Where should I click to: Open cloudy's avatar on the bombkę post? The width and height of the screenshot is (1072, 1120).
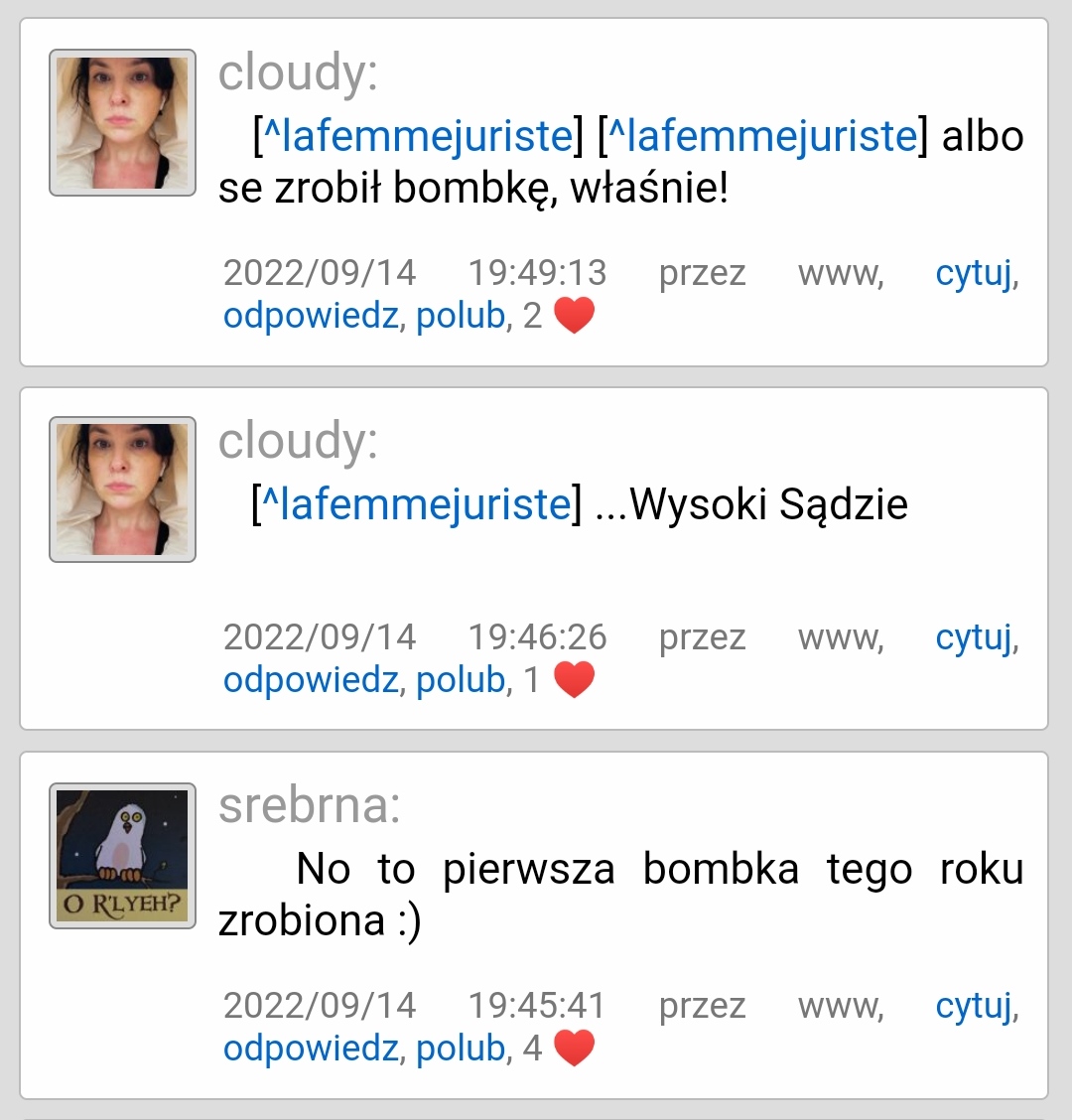(x=122, y=123)
